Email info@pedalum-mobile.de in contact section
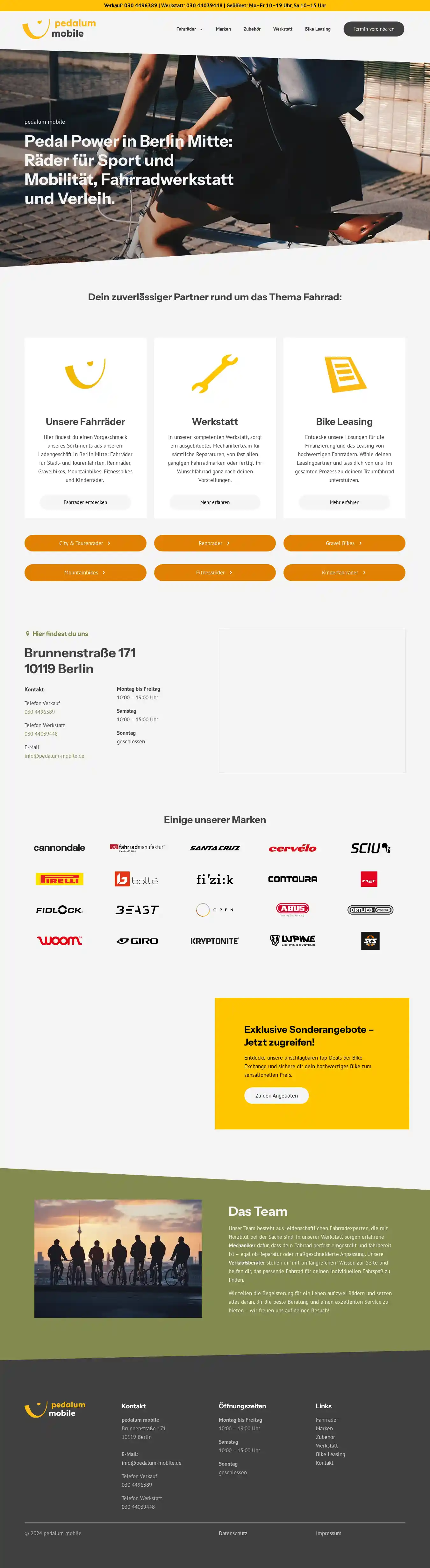Screen dimensions: 430x1568 point(54,756)
